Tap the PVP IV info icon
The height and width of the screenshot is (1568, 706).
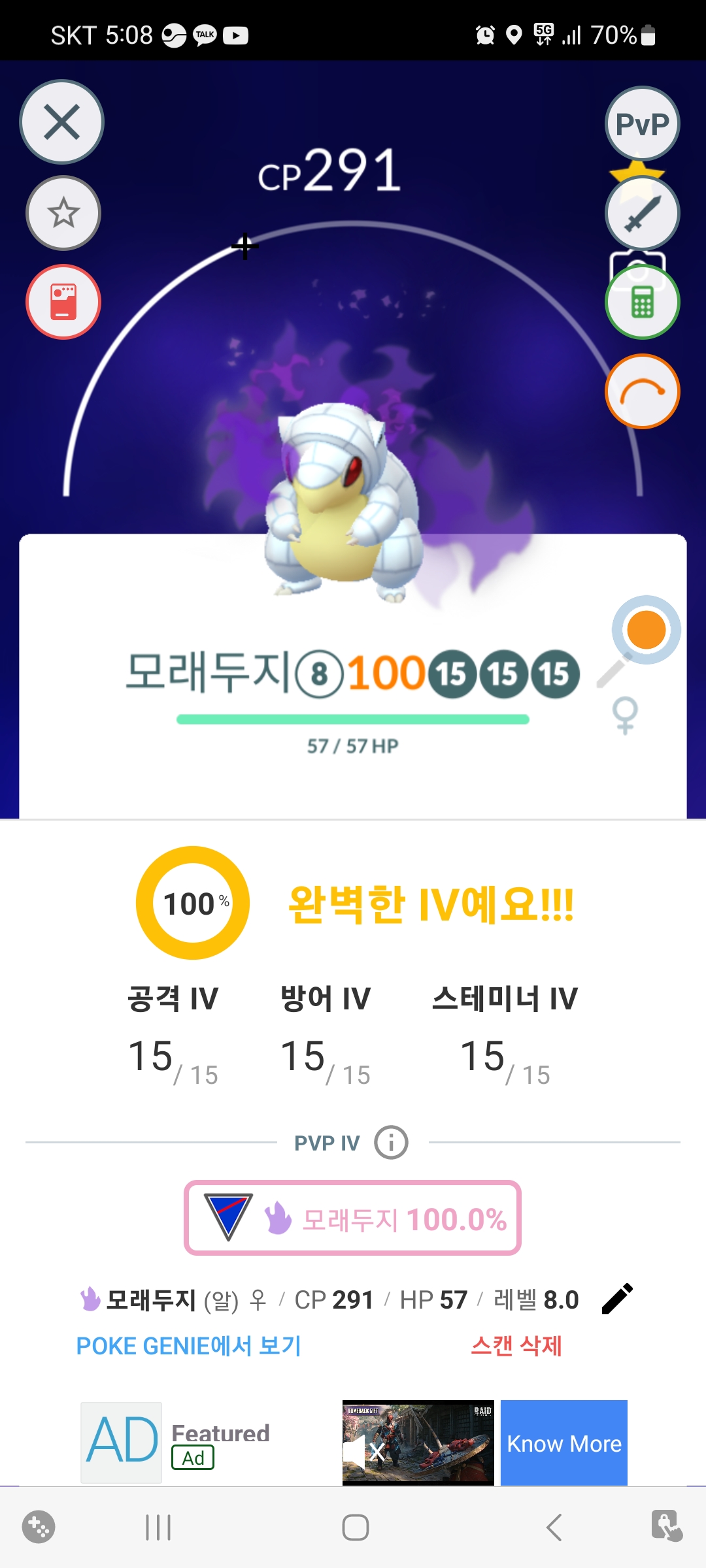coord(391,1143)
